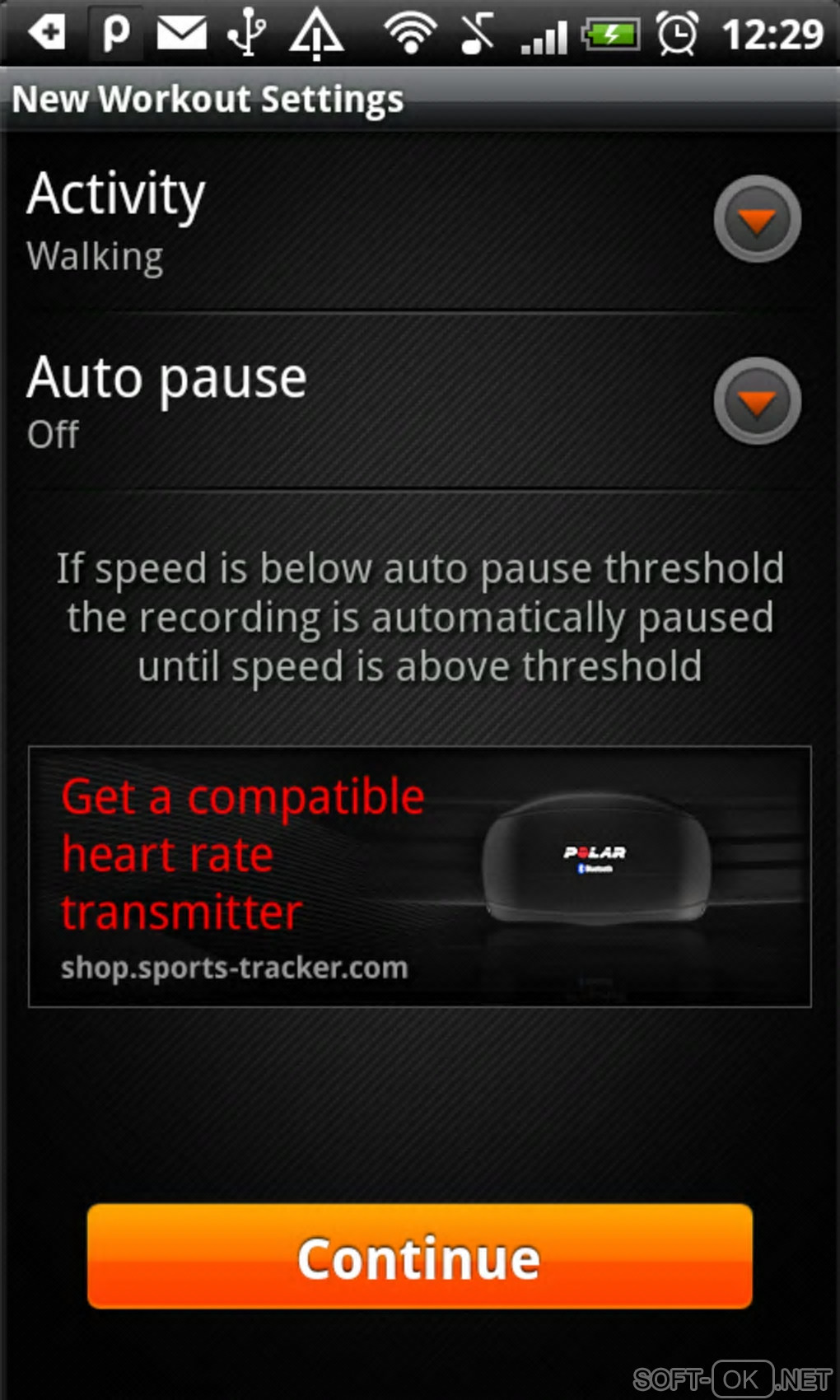Tap the Continue button
The height and width of the screenshot is (1400, 840).
tap(419, 1257)
